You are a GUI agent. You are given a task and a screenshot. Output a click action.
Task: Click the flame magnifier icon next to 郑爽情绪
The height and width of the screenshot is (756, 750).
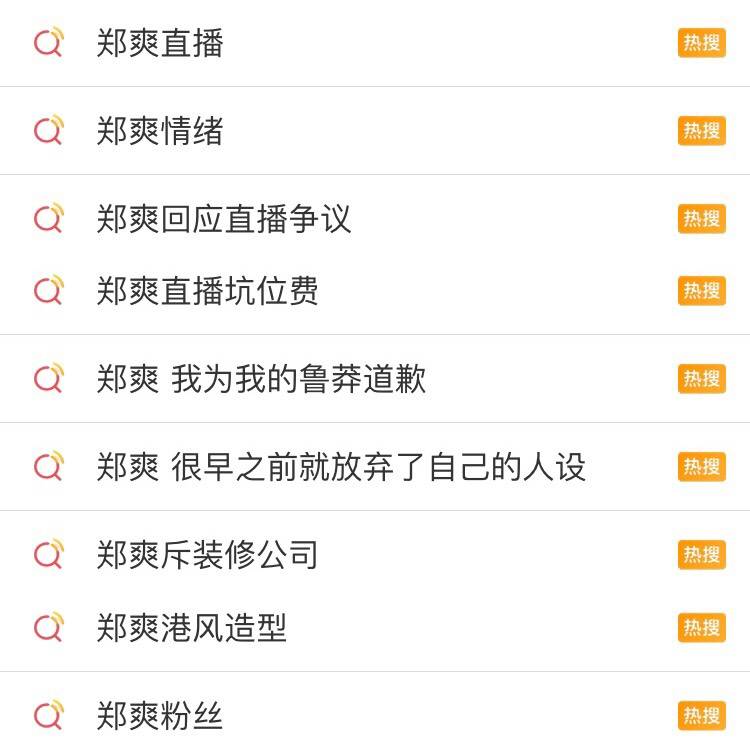50,131
